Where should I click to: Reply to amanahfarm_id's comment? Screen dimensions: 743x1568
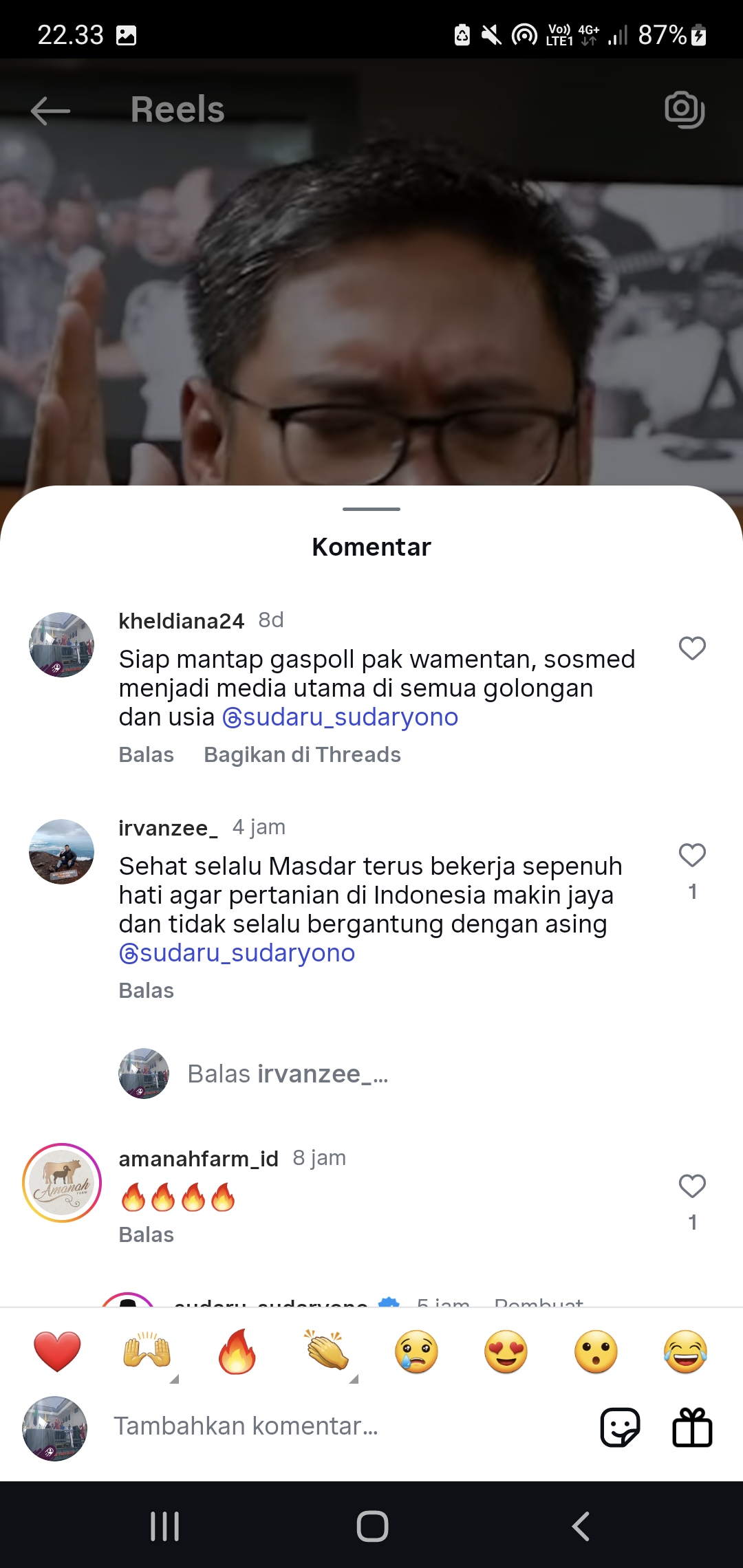click(146, 1234)
